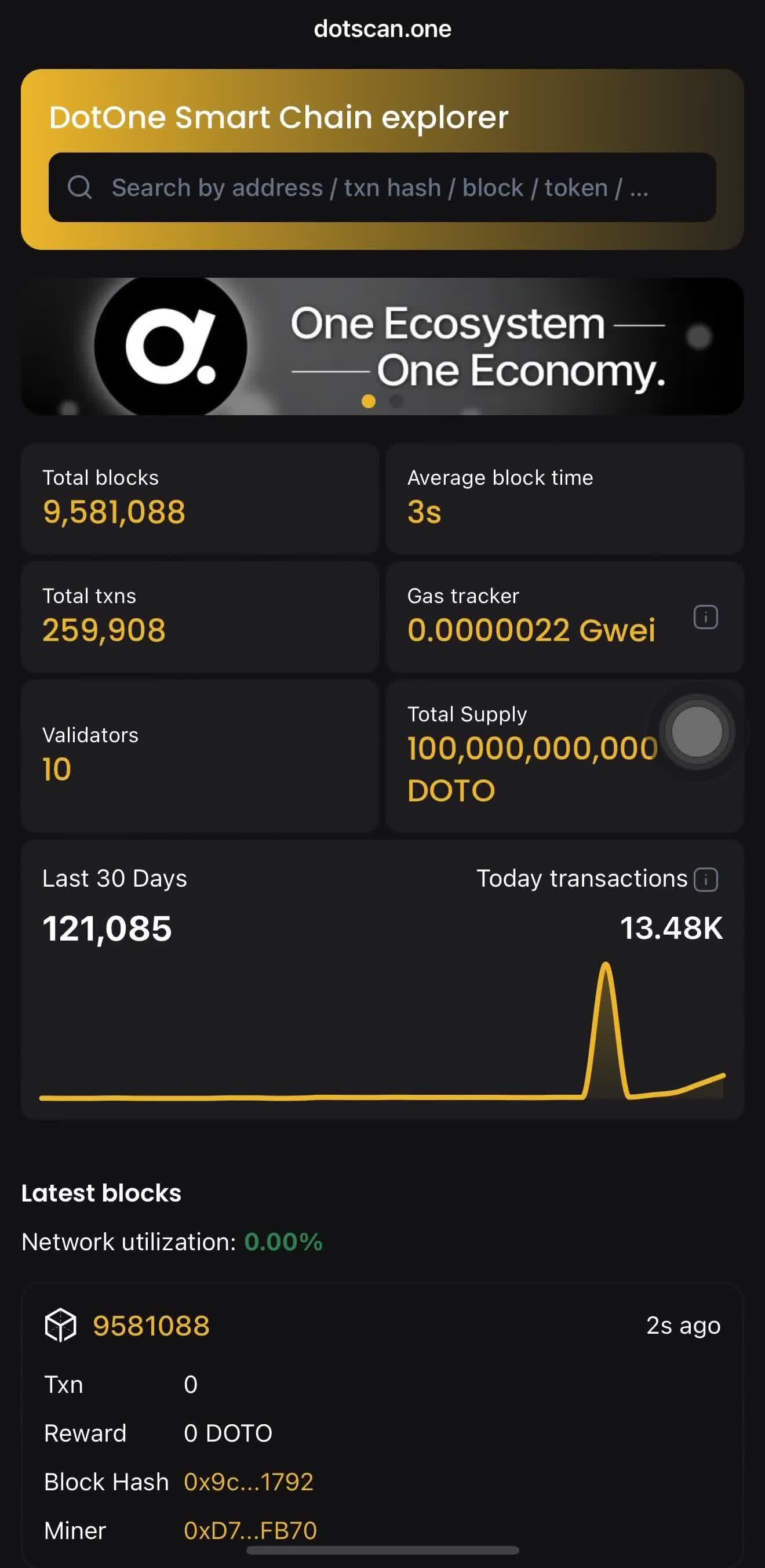The width and height of the screenshot is (765, 1568).
Task: Tap the dotscan.one address bar
Action: coord(382,29)
